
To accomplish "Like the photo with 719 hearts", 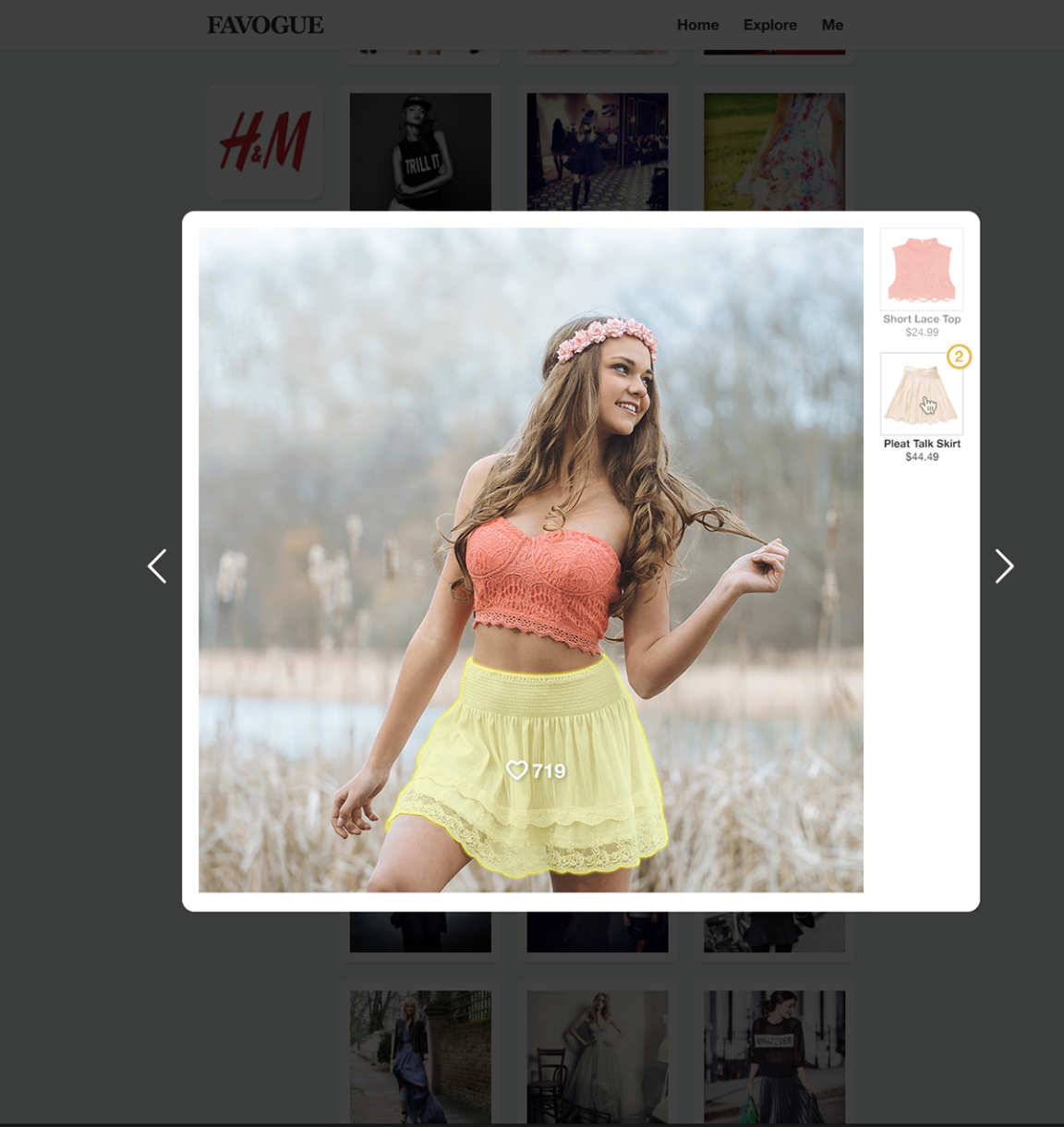I will [x=517, y=770].
